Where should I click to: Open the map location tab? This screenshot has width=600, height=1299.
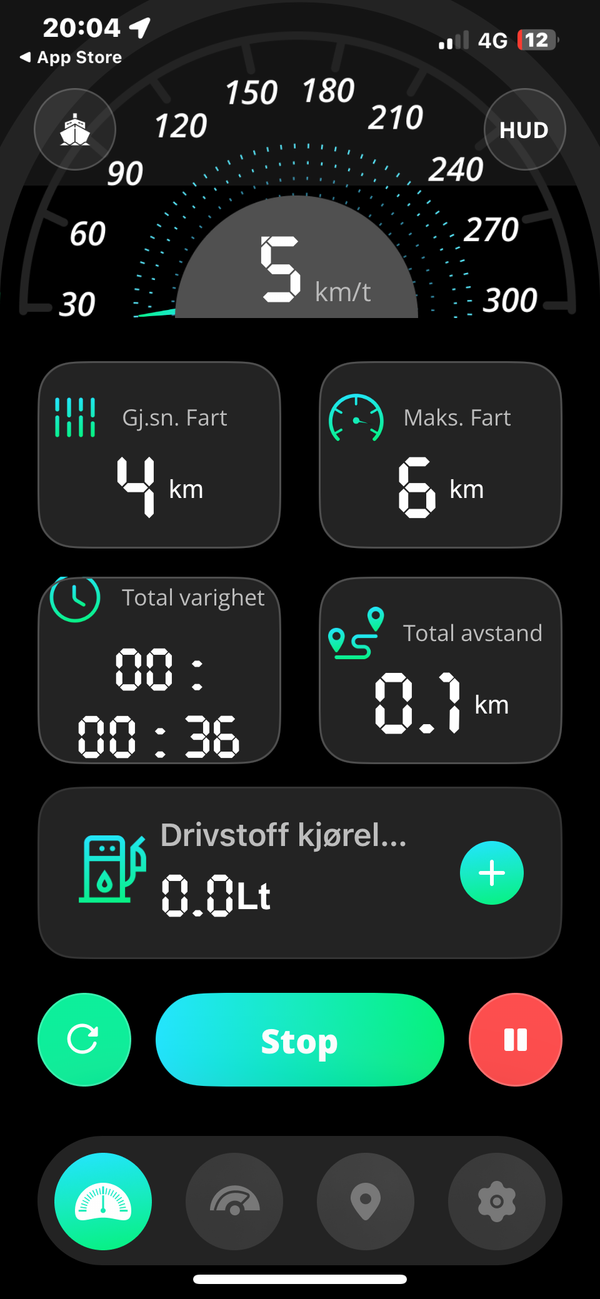(365, 1199)
